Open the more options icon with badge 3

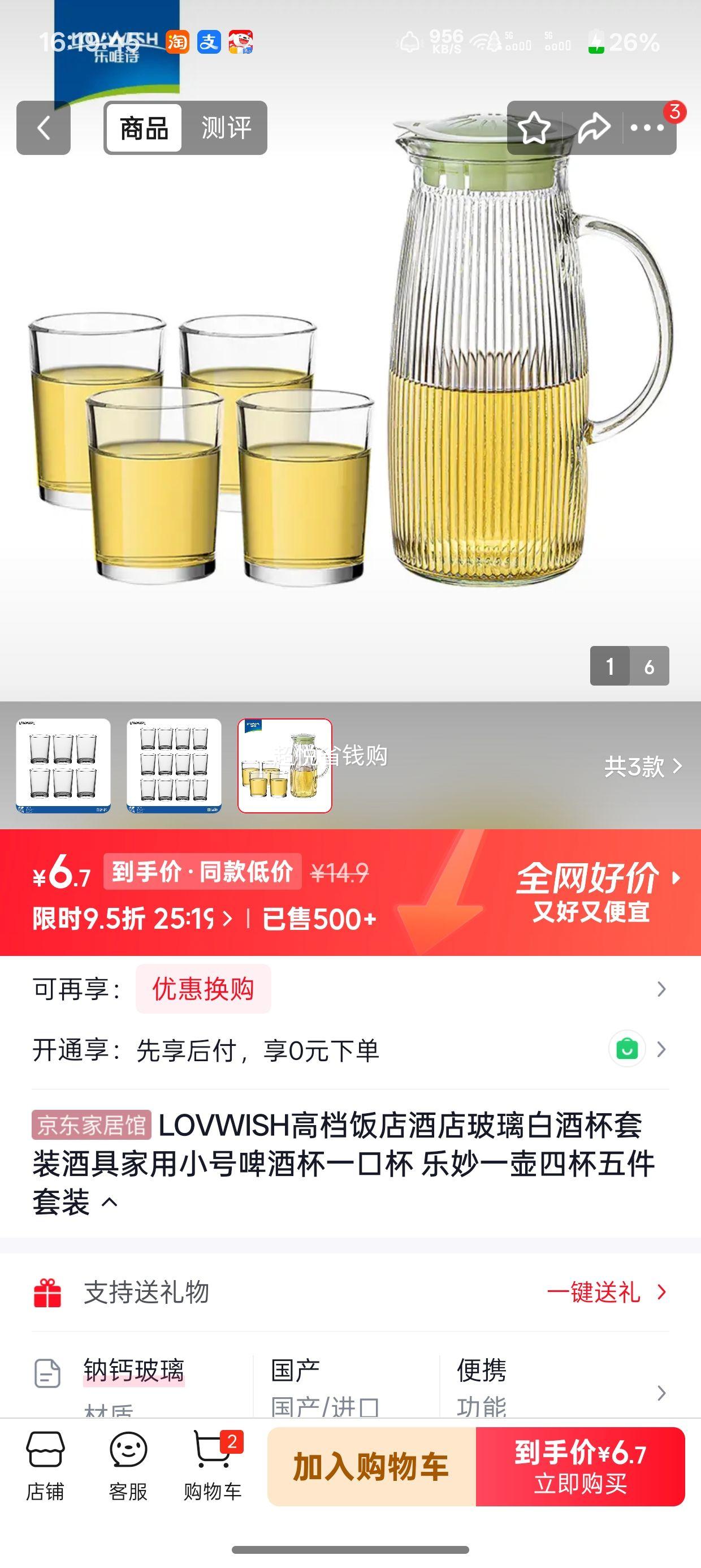pyautogui.click(x=647, y=128)
